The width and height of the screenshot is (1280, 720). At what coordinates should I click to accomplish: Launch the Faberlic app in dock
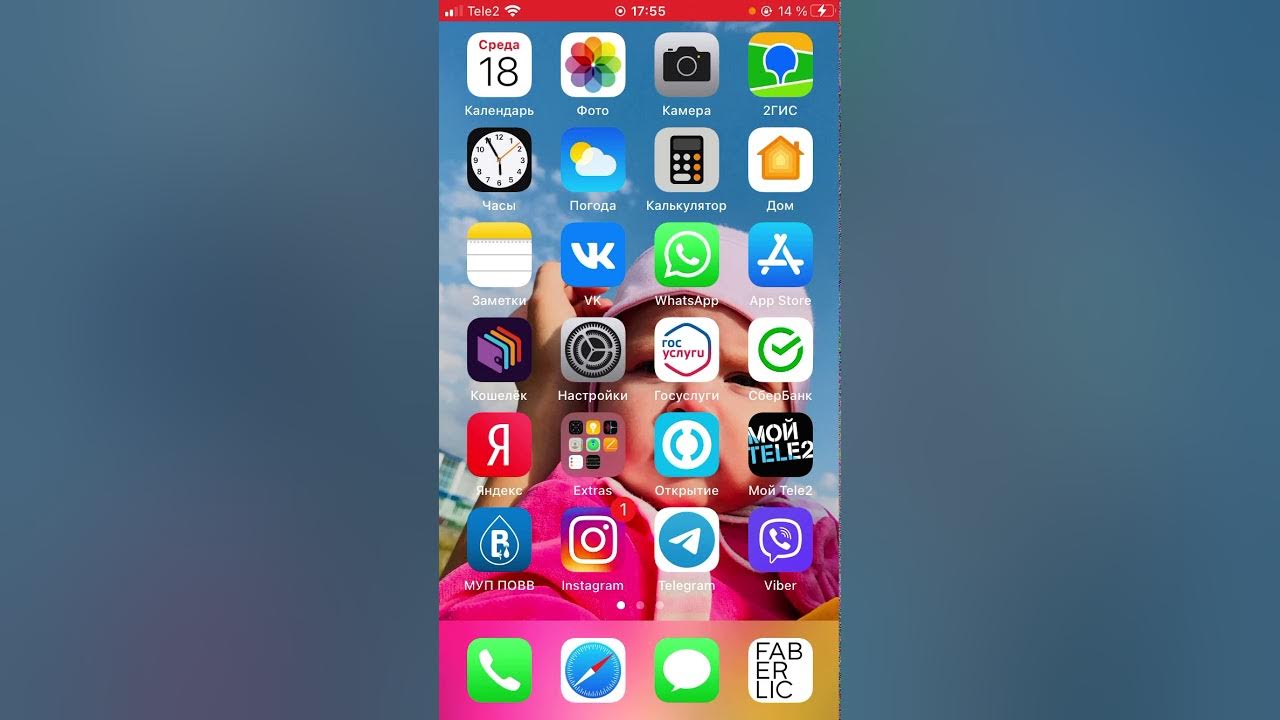tap(780, 670)
